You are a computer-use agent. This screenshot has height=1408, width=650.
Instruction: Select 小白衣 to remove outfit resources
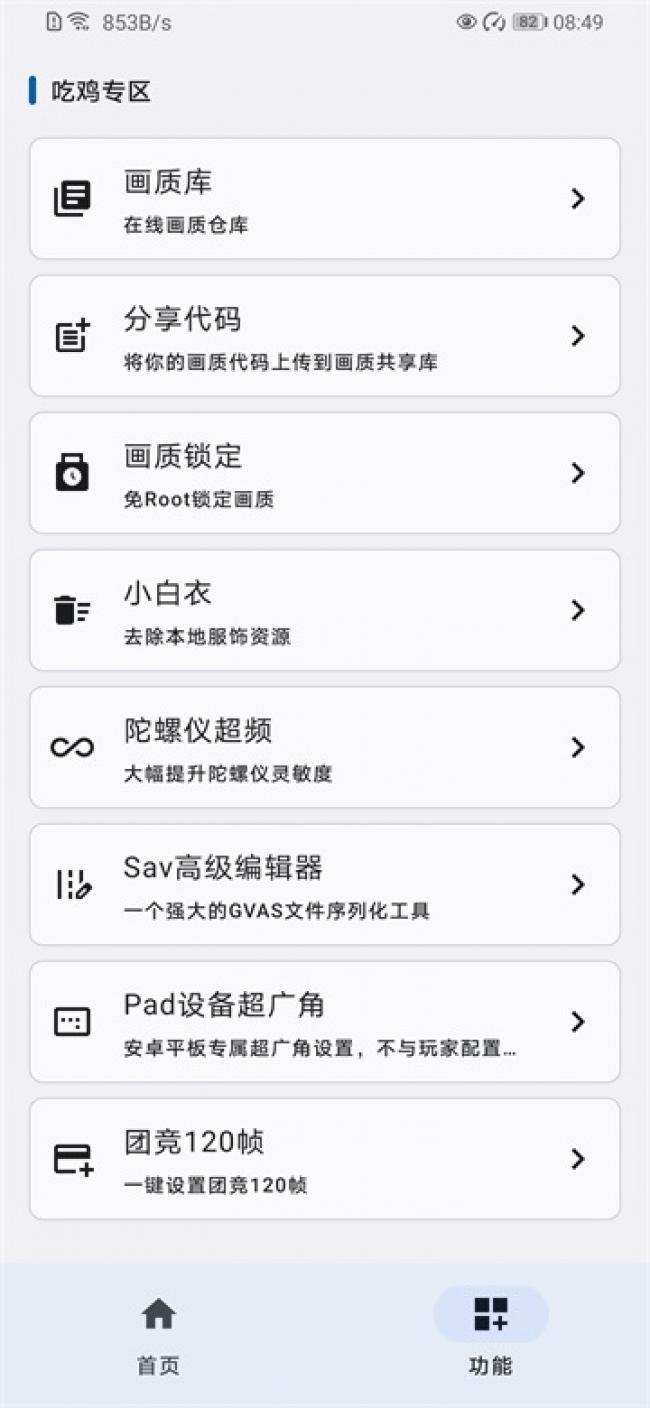click(x=324, y=610)
